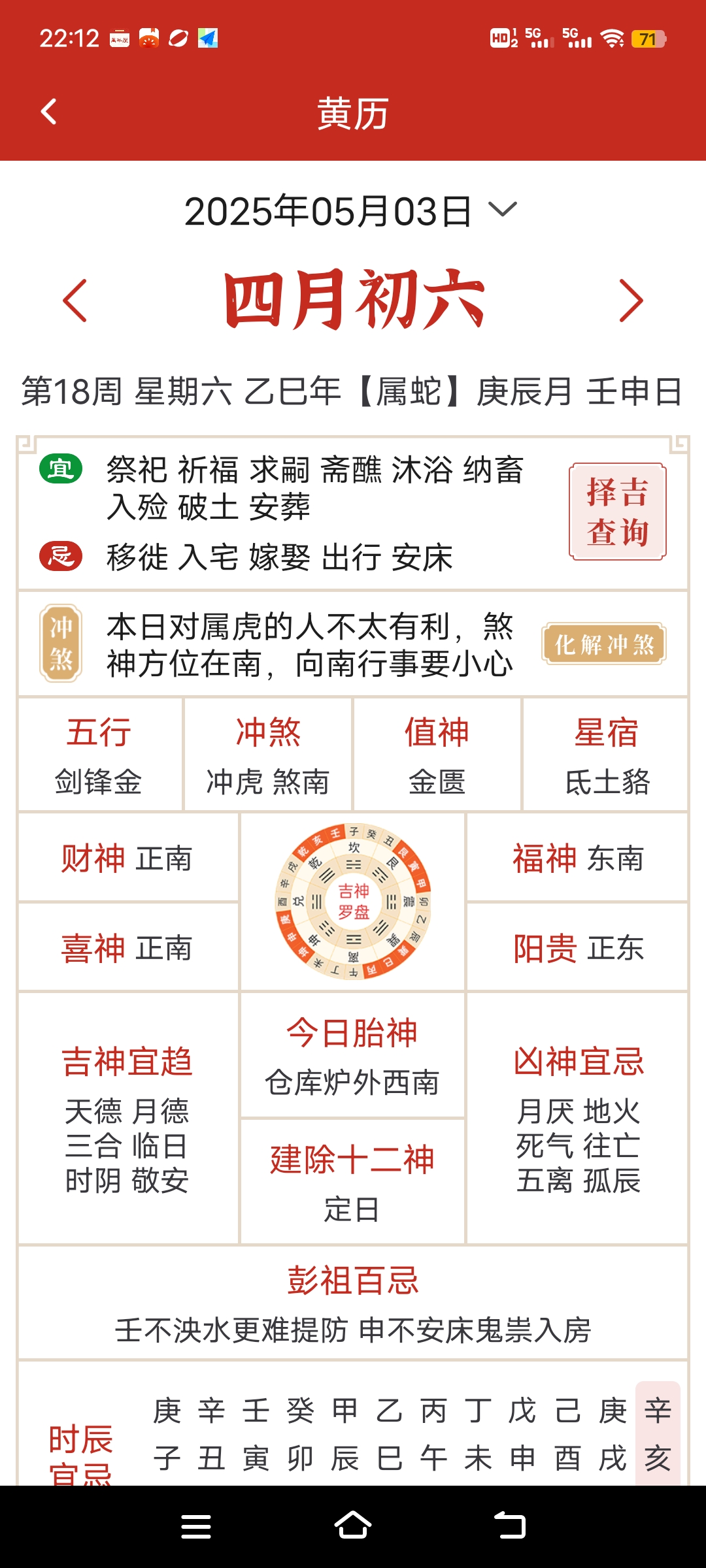
Task: Open recent apps from the navigation bar
Action: (196, 1526)
